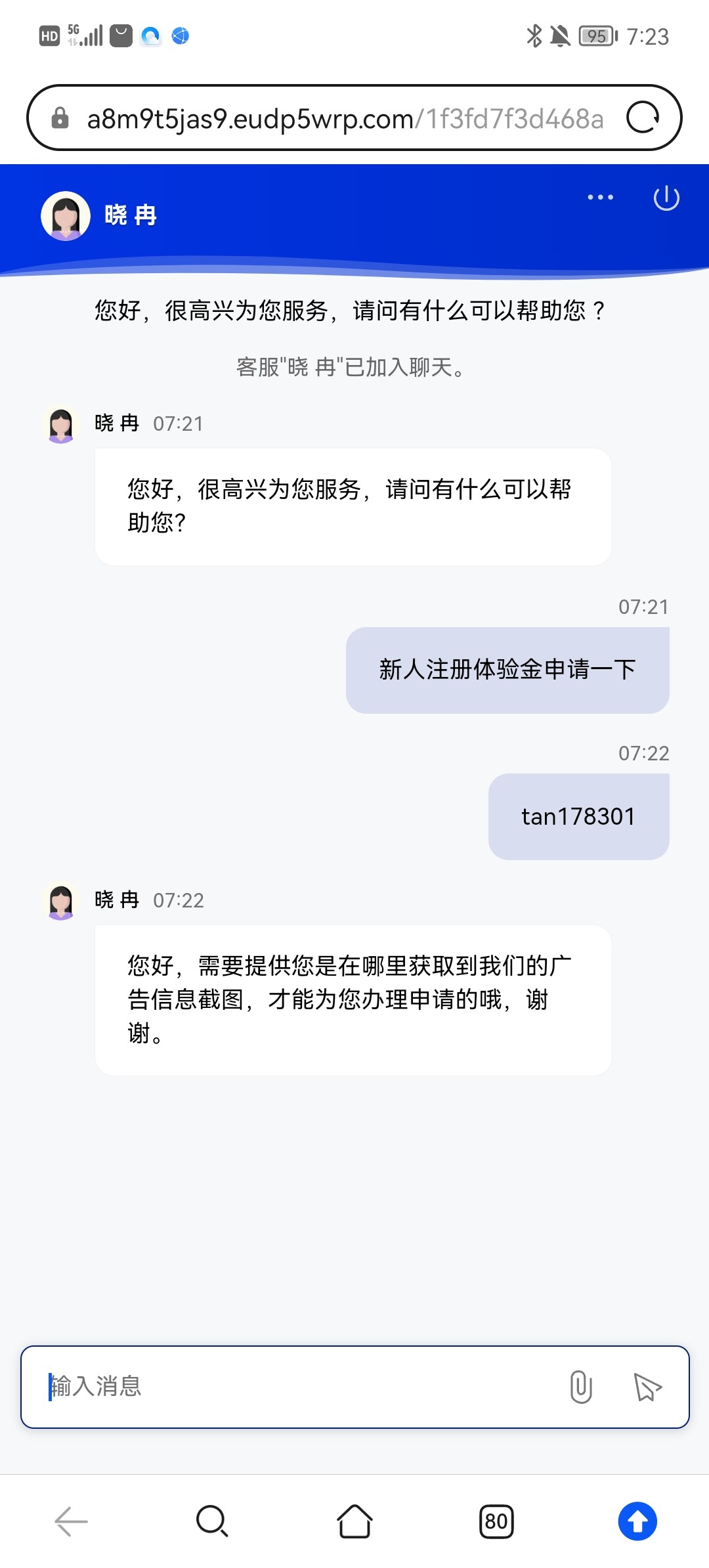Open browser search from the bottom toolbar
709x1568 pixels.
(x=212, y=1521)
